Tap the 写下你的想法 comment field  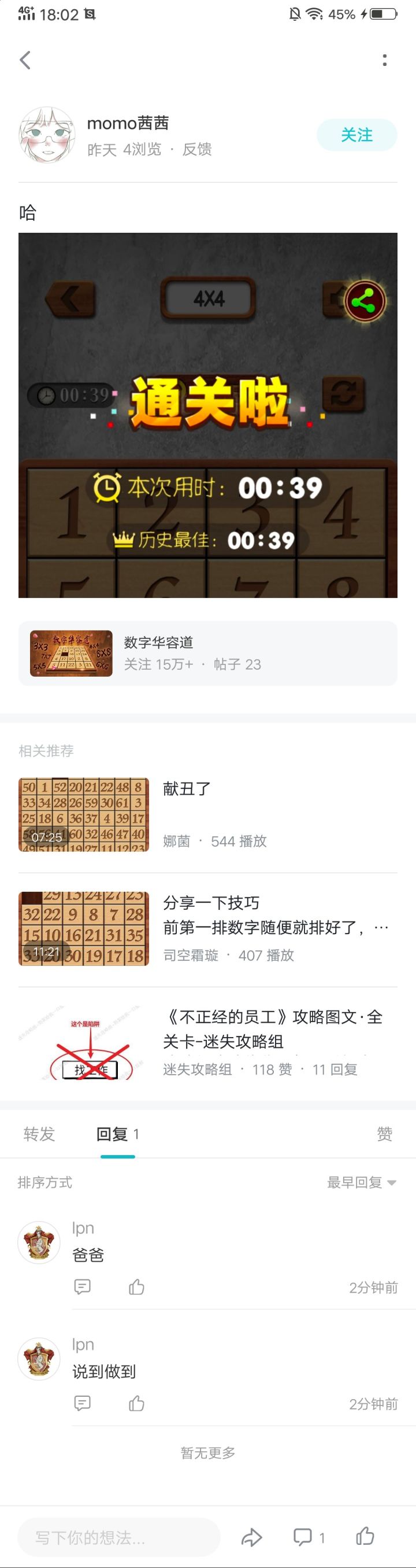118,1537
